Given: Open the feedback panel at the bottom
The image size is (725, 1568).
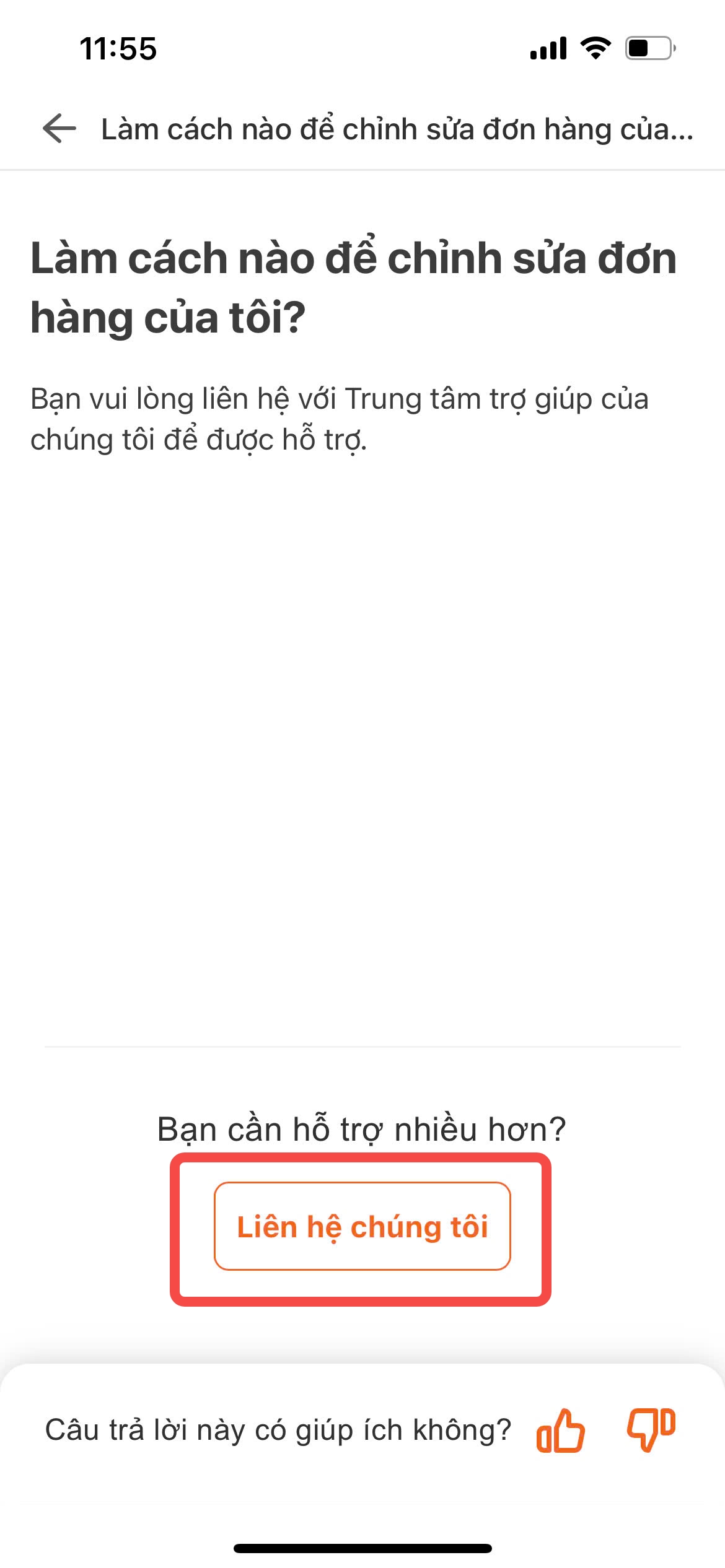Looking at the screenshot, I should (x=362, y=1432).
